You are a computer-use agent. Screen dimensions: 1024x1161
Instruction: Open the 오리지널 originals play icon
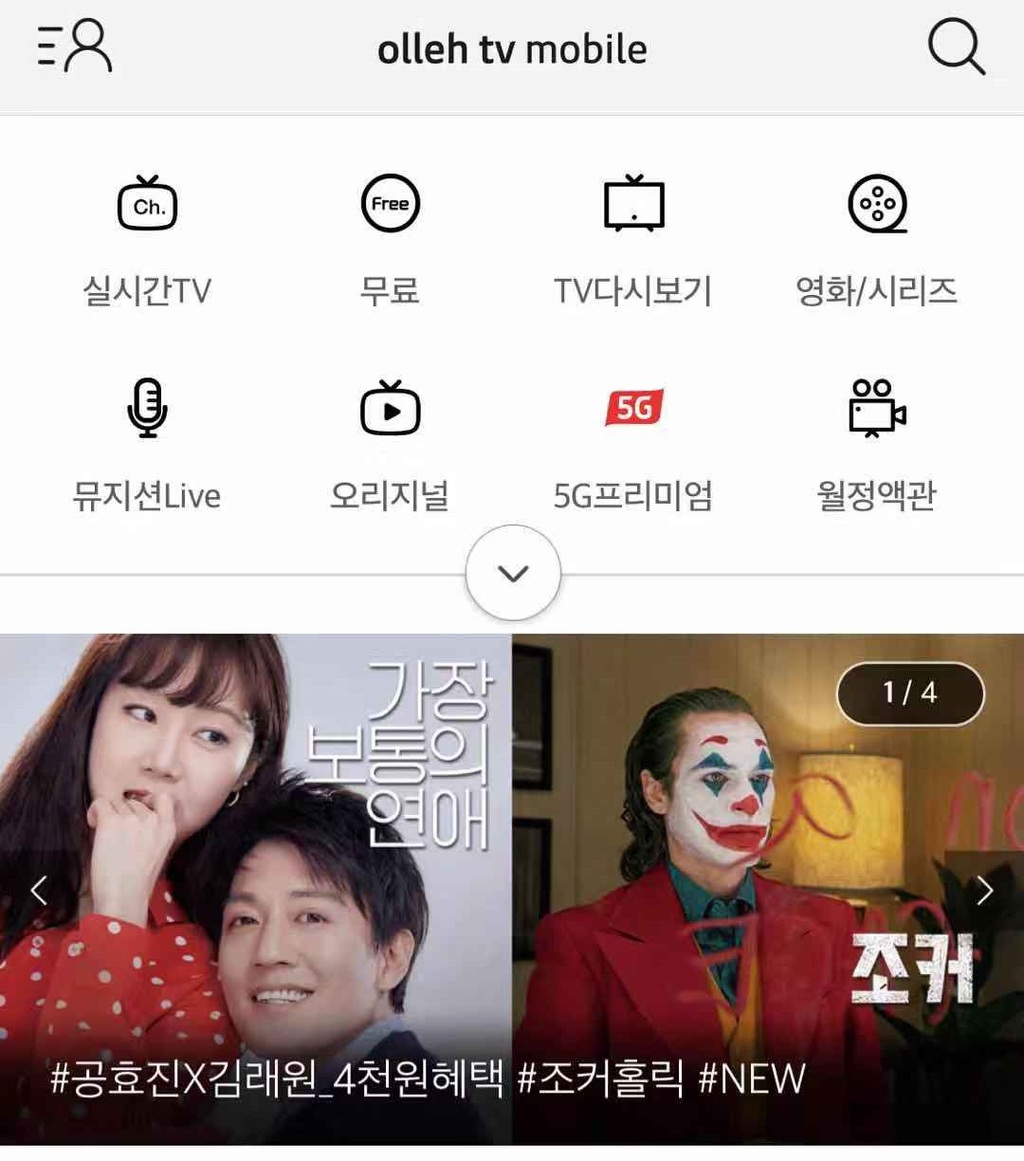390,407
